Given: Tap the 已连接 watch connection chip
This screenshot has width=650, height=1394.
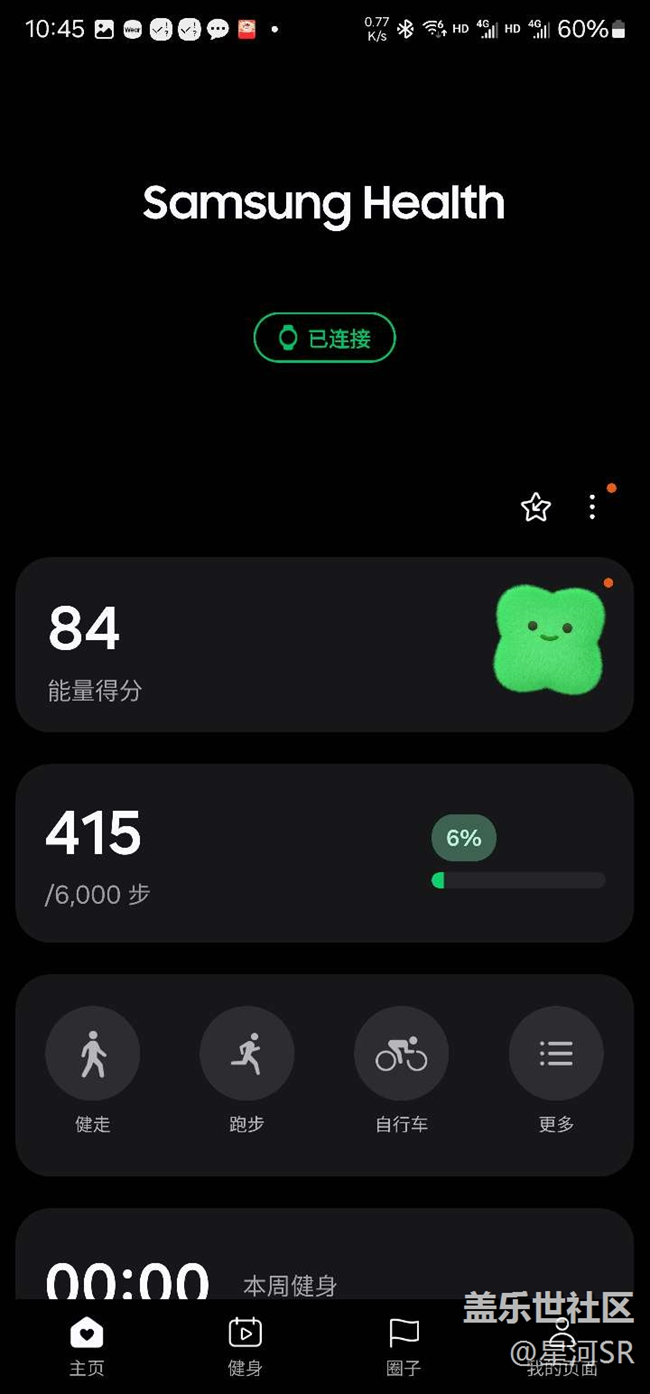Looking at the screenshot, I should point(325,338).
